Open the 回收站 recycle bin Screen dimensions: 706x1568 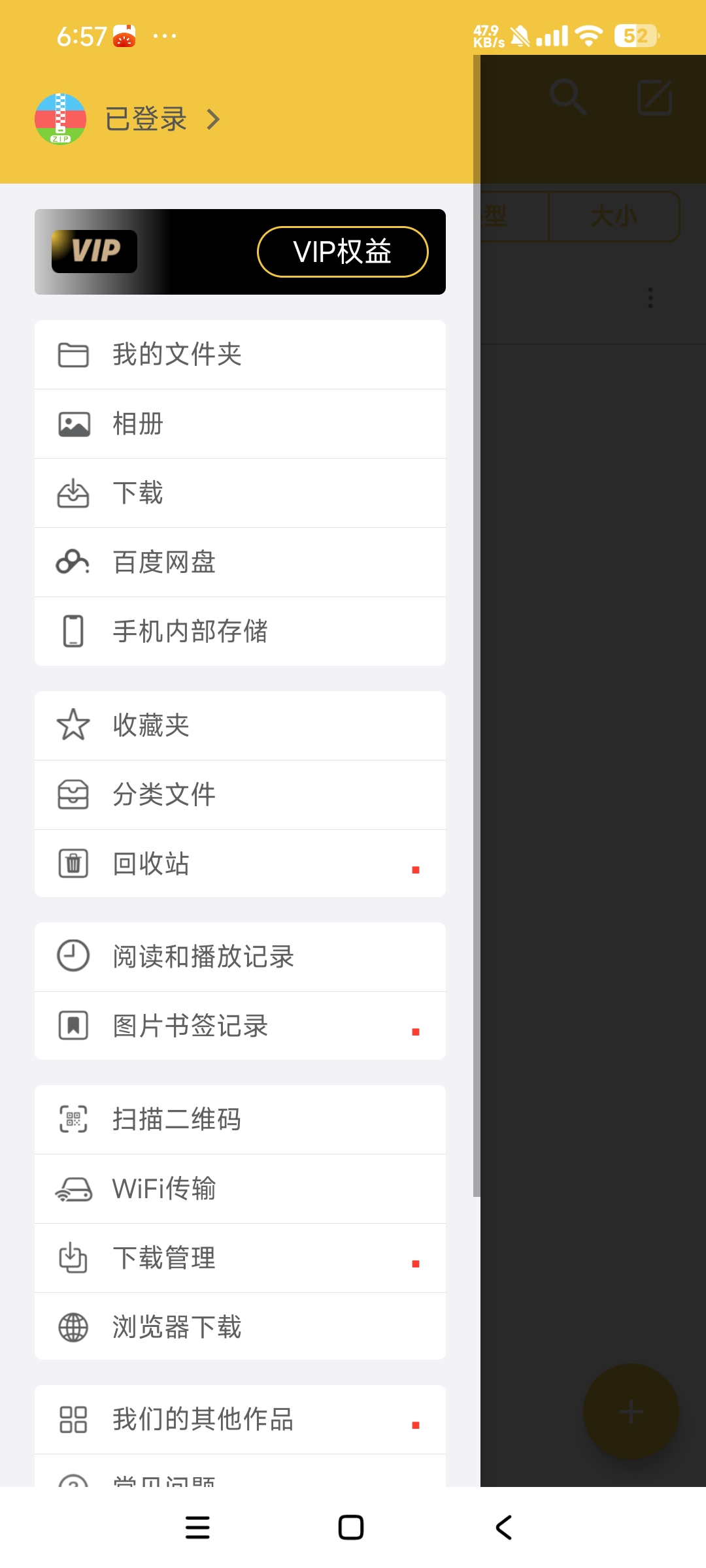240,864
